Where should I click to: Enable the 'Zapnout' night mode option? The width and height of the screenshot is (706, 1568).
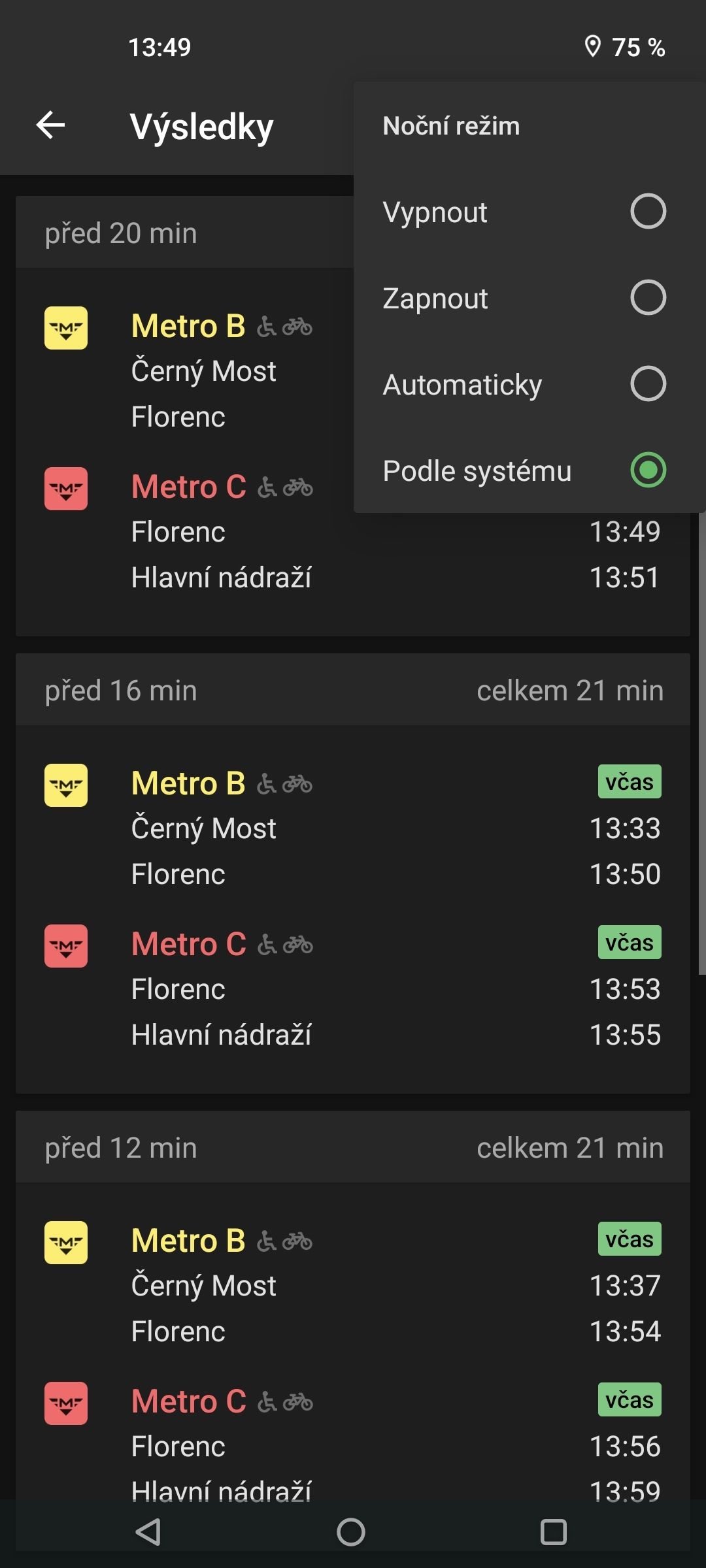[523, 299]
